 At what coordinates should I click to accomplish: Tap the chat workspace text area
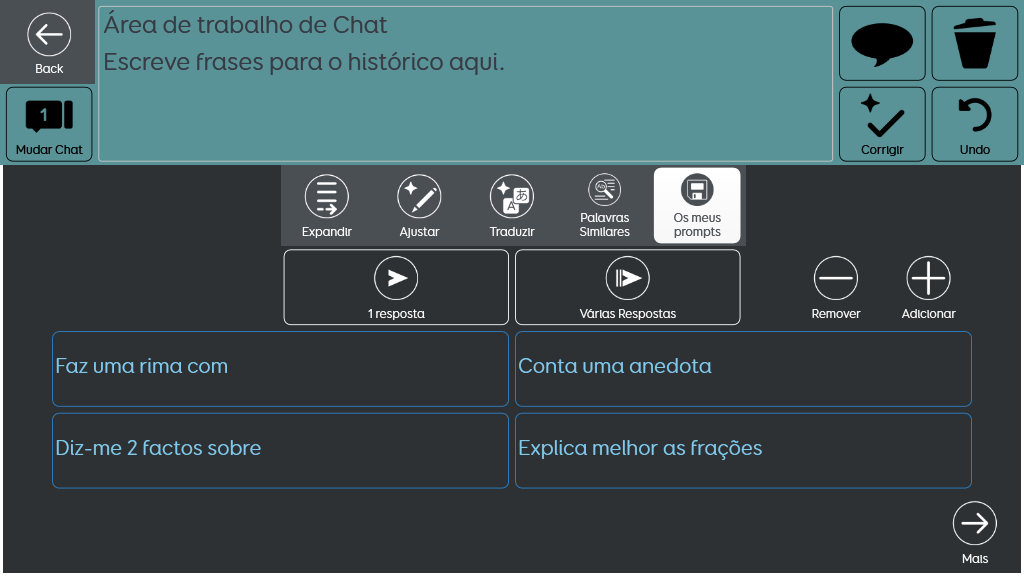[x=465, y=84]
